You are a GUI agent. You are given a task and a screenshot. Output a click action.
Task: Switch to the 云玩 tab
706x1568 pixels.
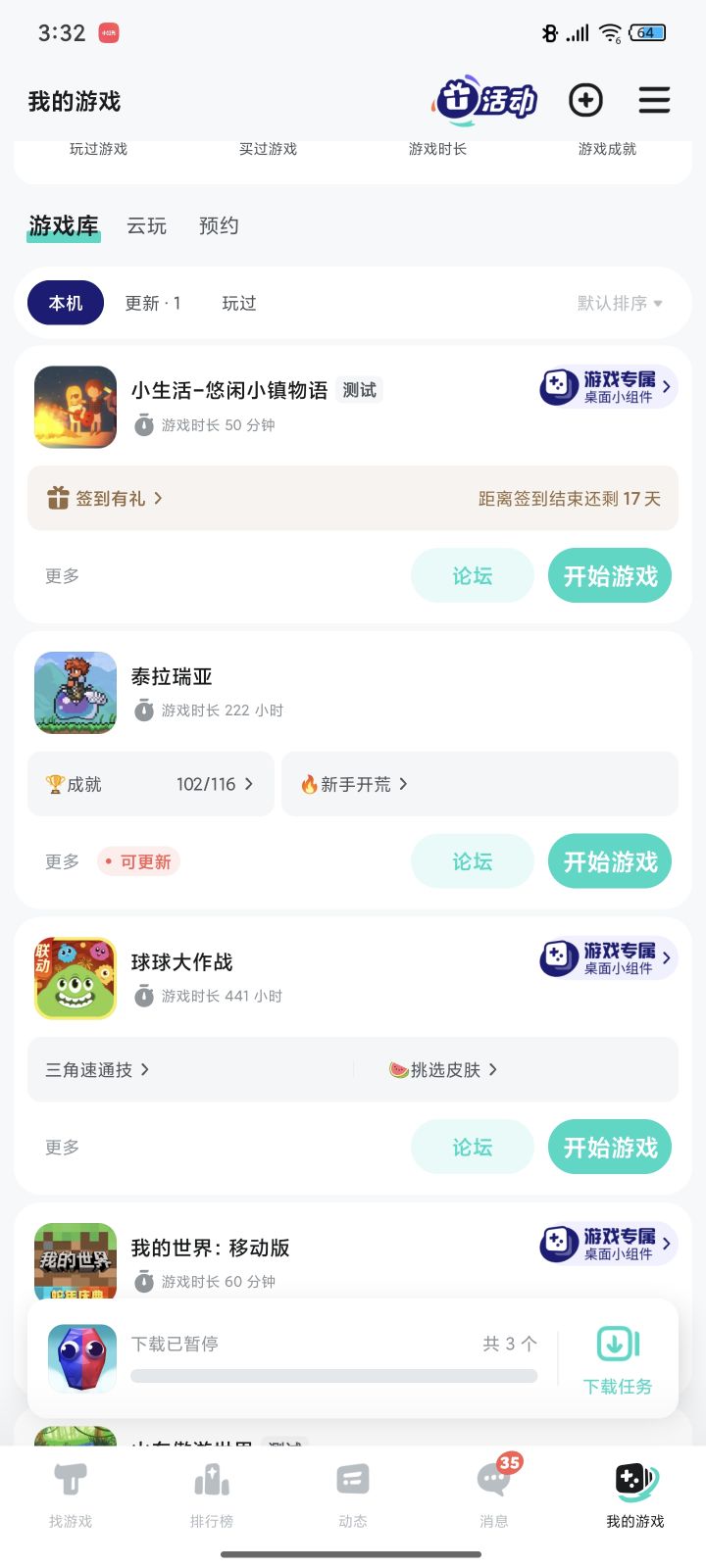pos(146,226)
